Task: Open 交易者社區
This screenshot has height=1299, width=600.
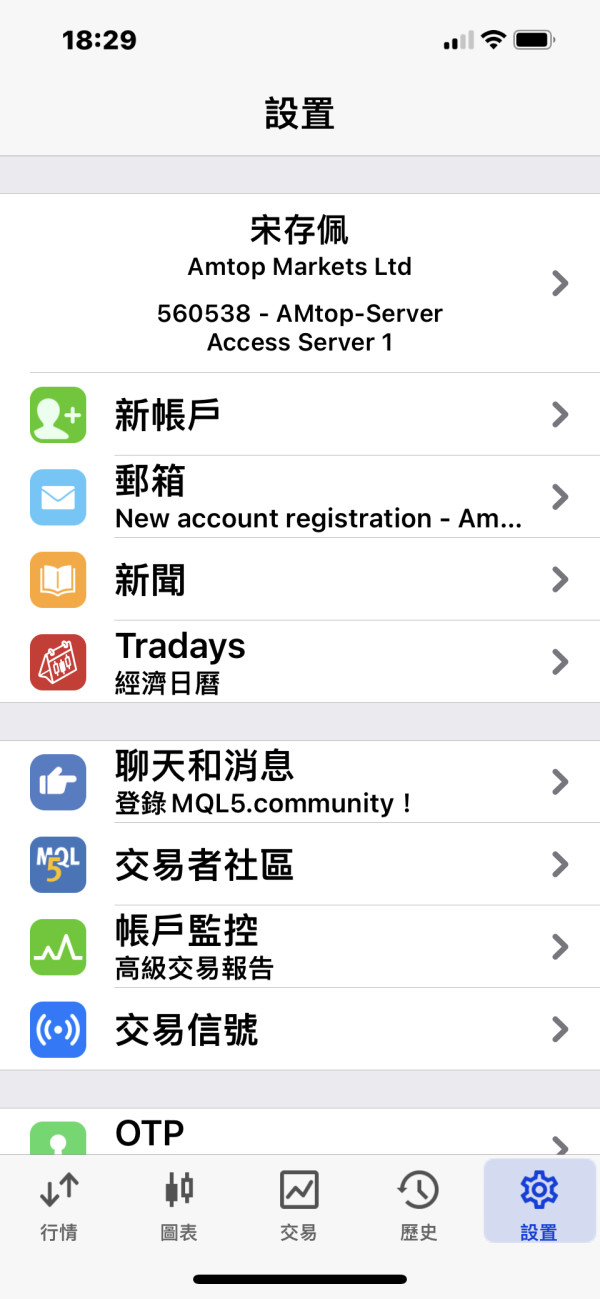Action: [300, 864]
